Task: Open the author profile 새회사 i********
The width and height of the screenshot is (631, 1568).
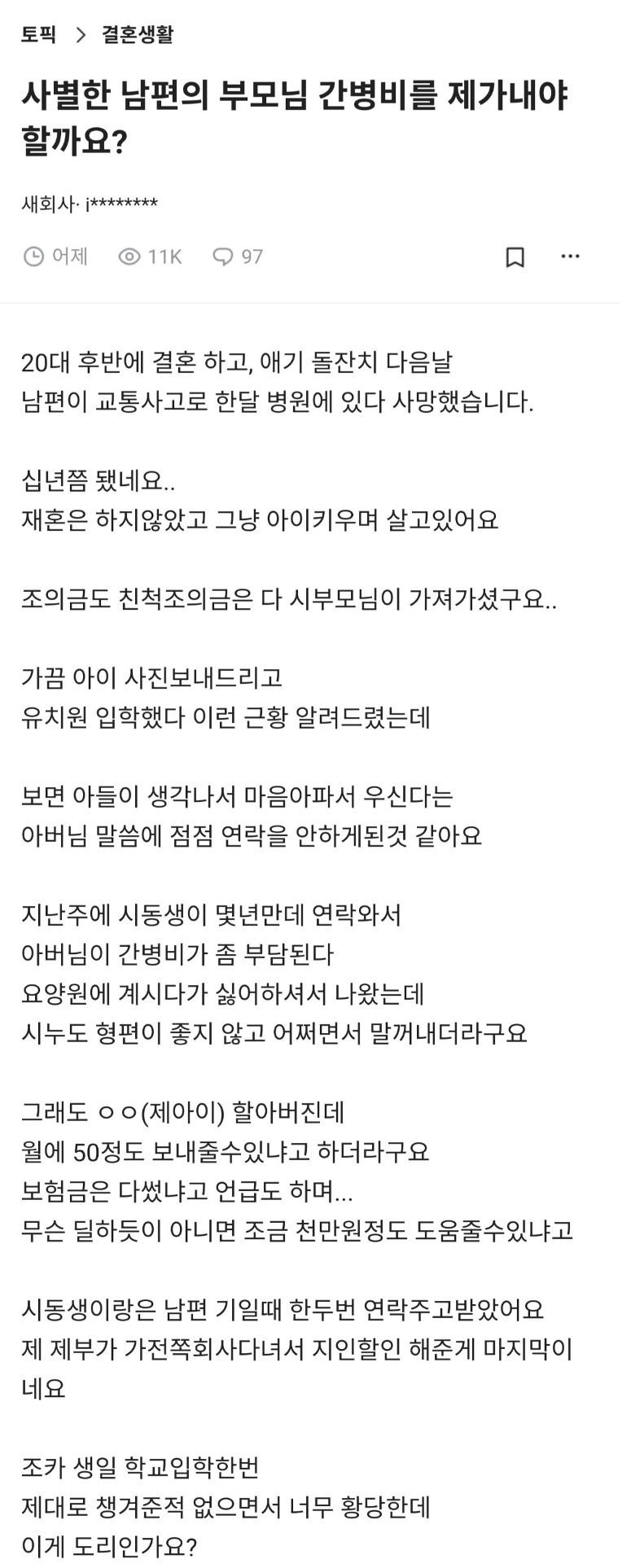Action: tap(90, 204)
